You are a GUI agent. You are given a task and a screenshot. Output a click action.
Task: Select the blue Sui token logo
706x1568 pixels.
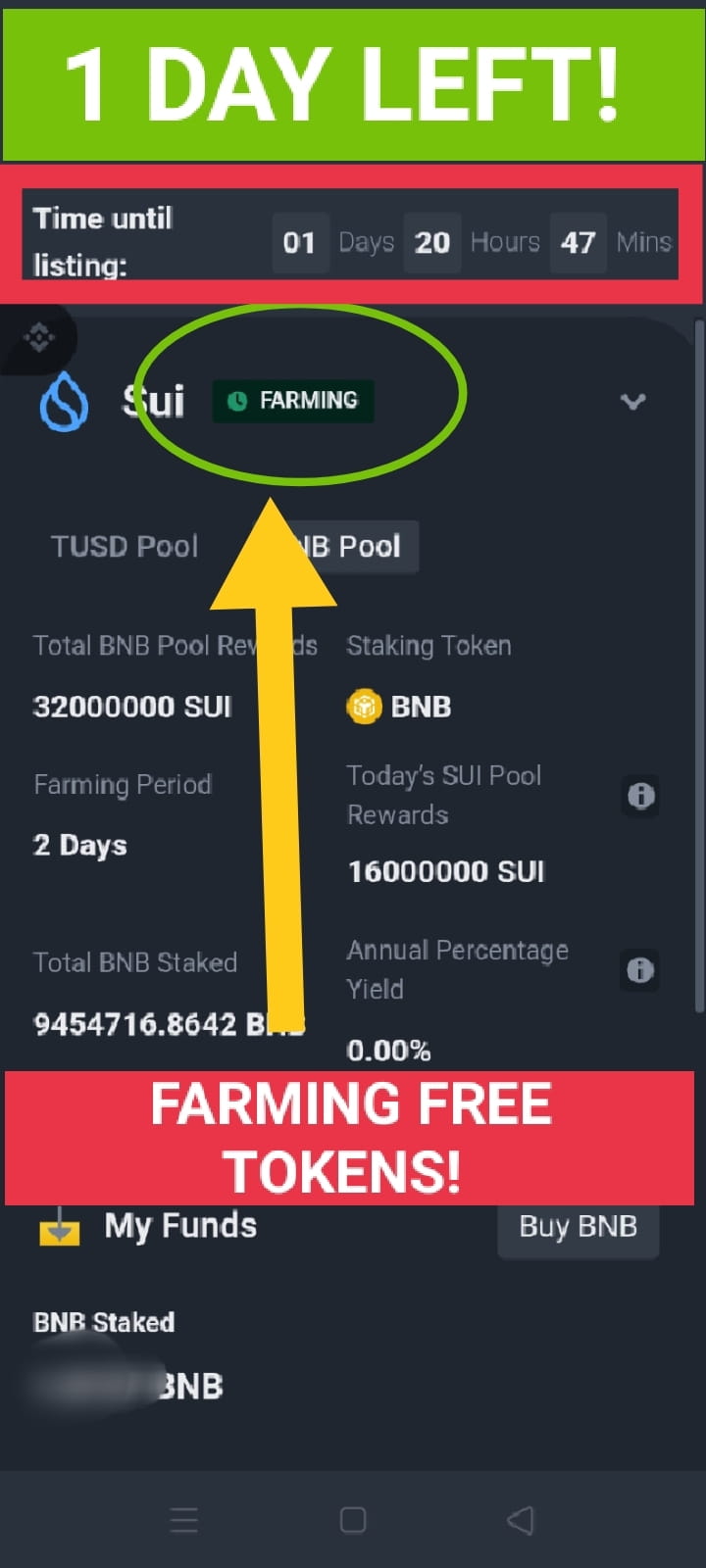coord(63,400)
